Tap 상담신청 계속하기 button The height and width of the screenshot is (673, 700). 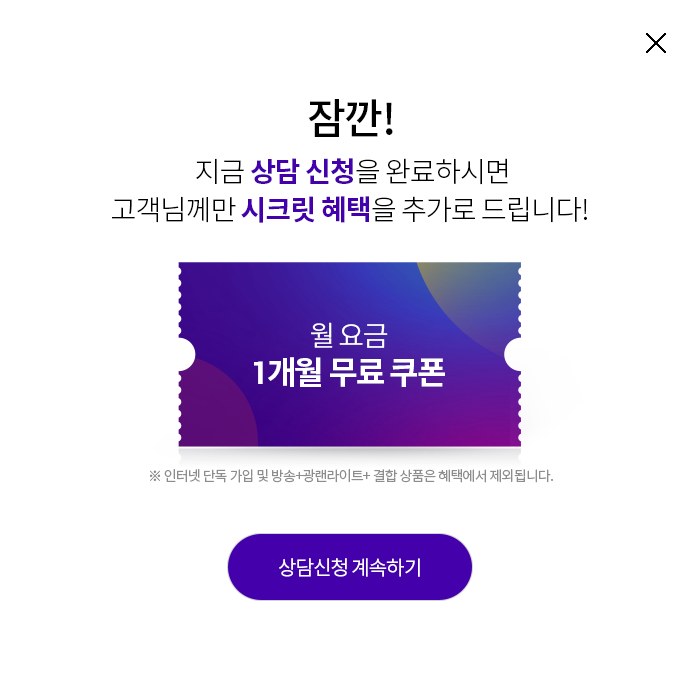(x=350, y=567)
